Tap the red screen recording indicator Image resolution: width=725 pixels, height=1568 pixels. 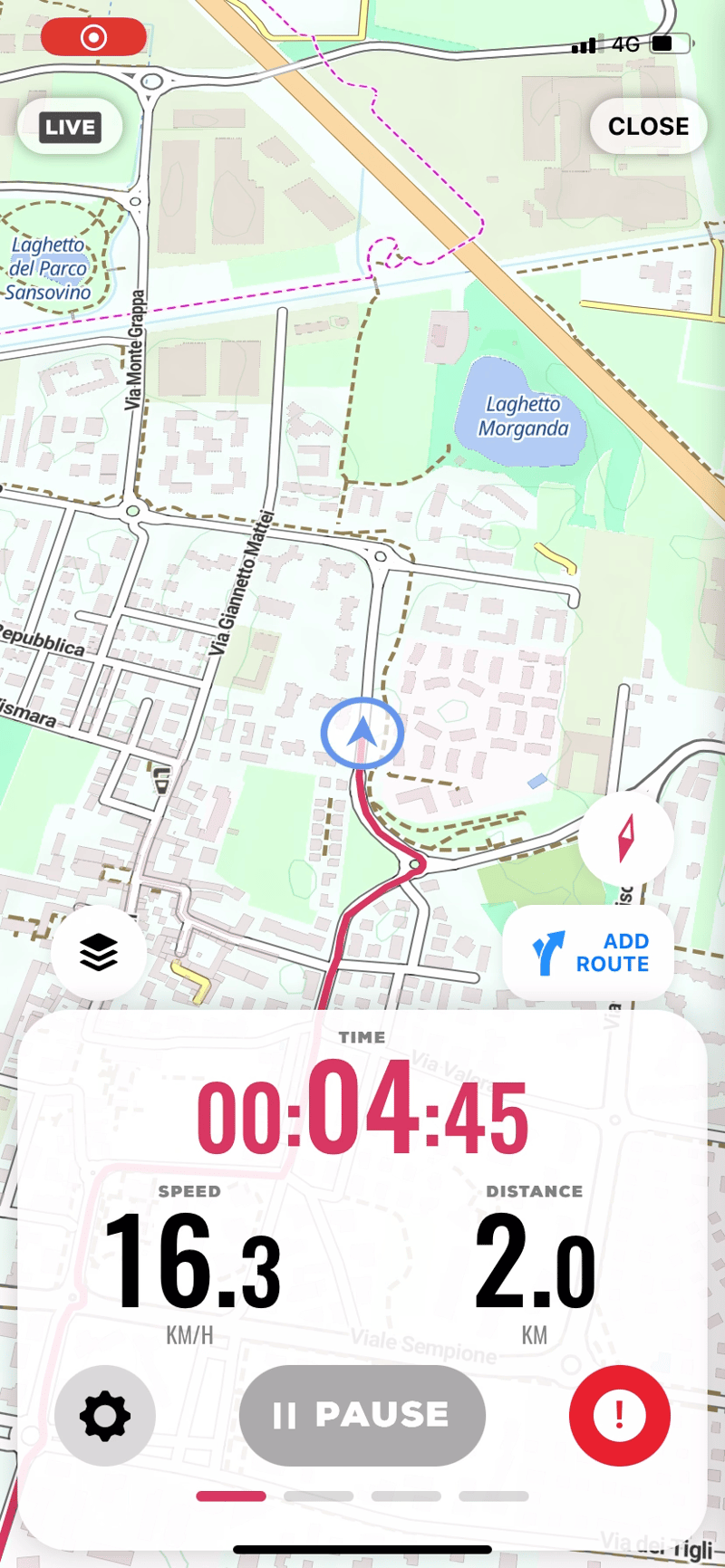click(x=94, y=37)
